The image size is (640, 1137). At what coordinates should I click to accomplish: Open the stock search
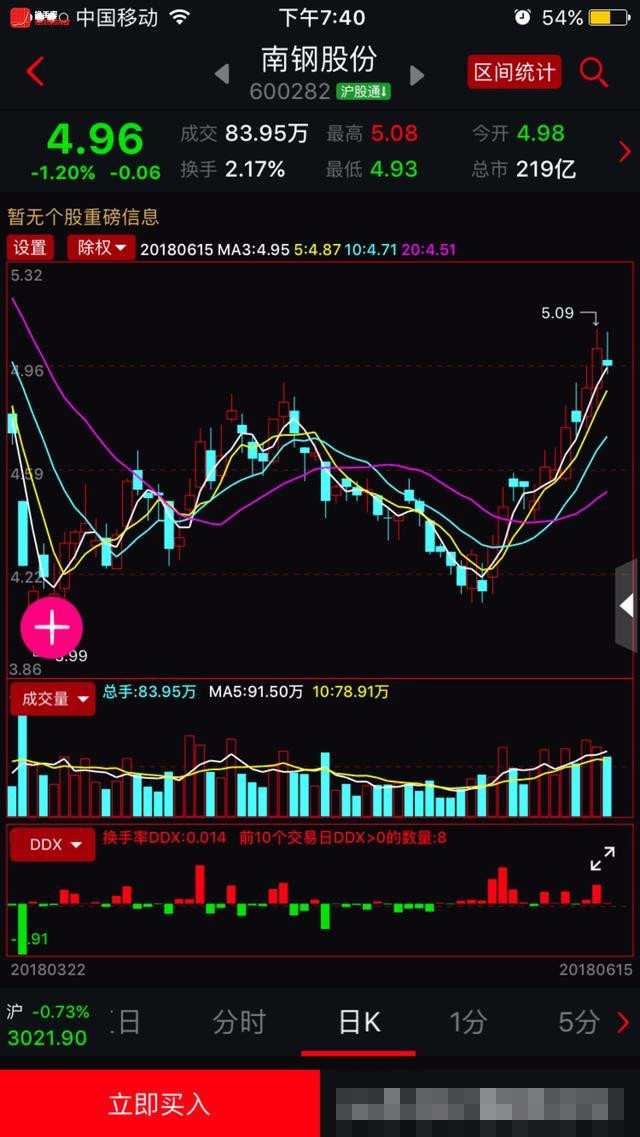(x=594, y=72)
